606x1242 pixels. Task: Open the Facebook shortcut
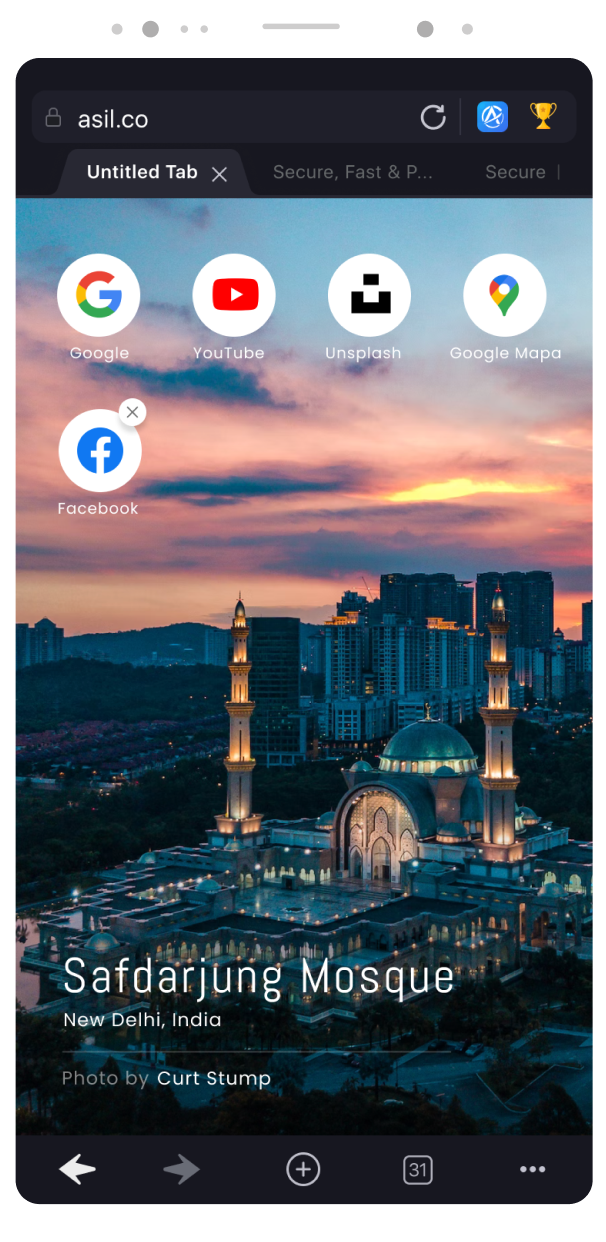(100, 451)
